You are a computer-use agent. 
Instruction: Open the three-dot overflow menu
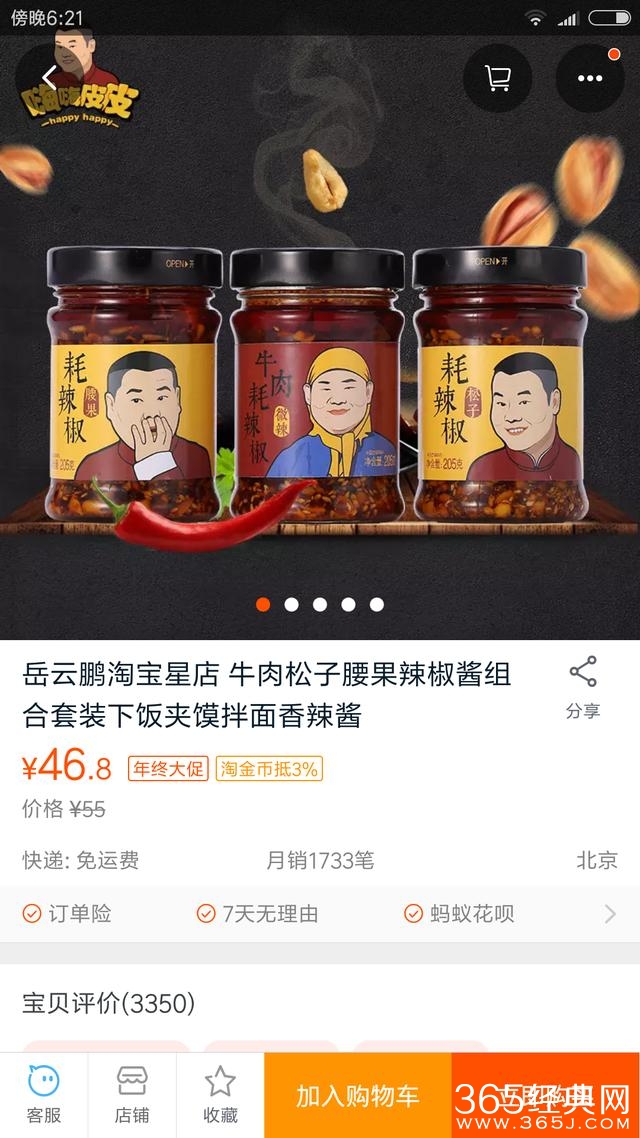point(590,78)
